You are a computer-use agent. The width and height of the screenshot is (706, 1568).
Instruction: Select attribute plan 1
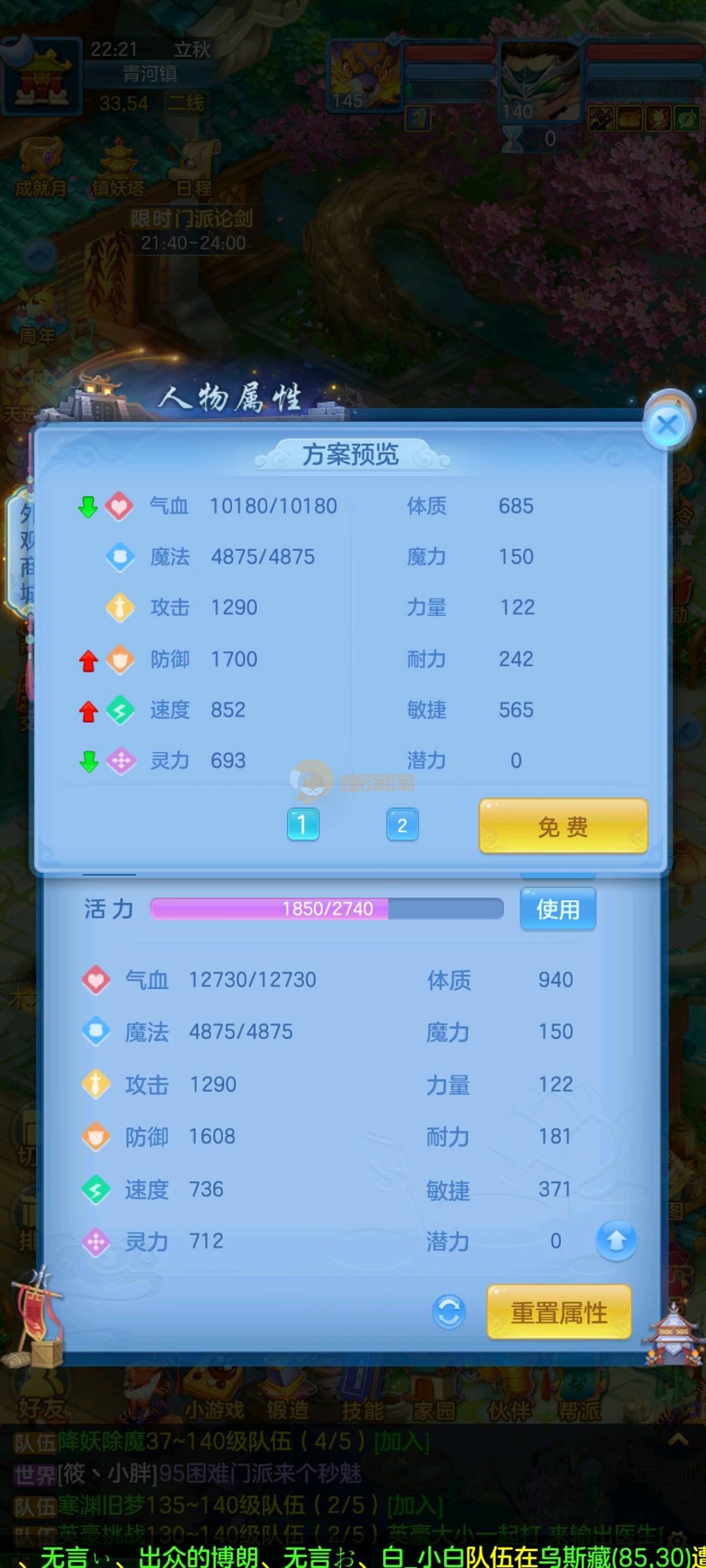(x=303, y=825)
